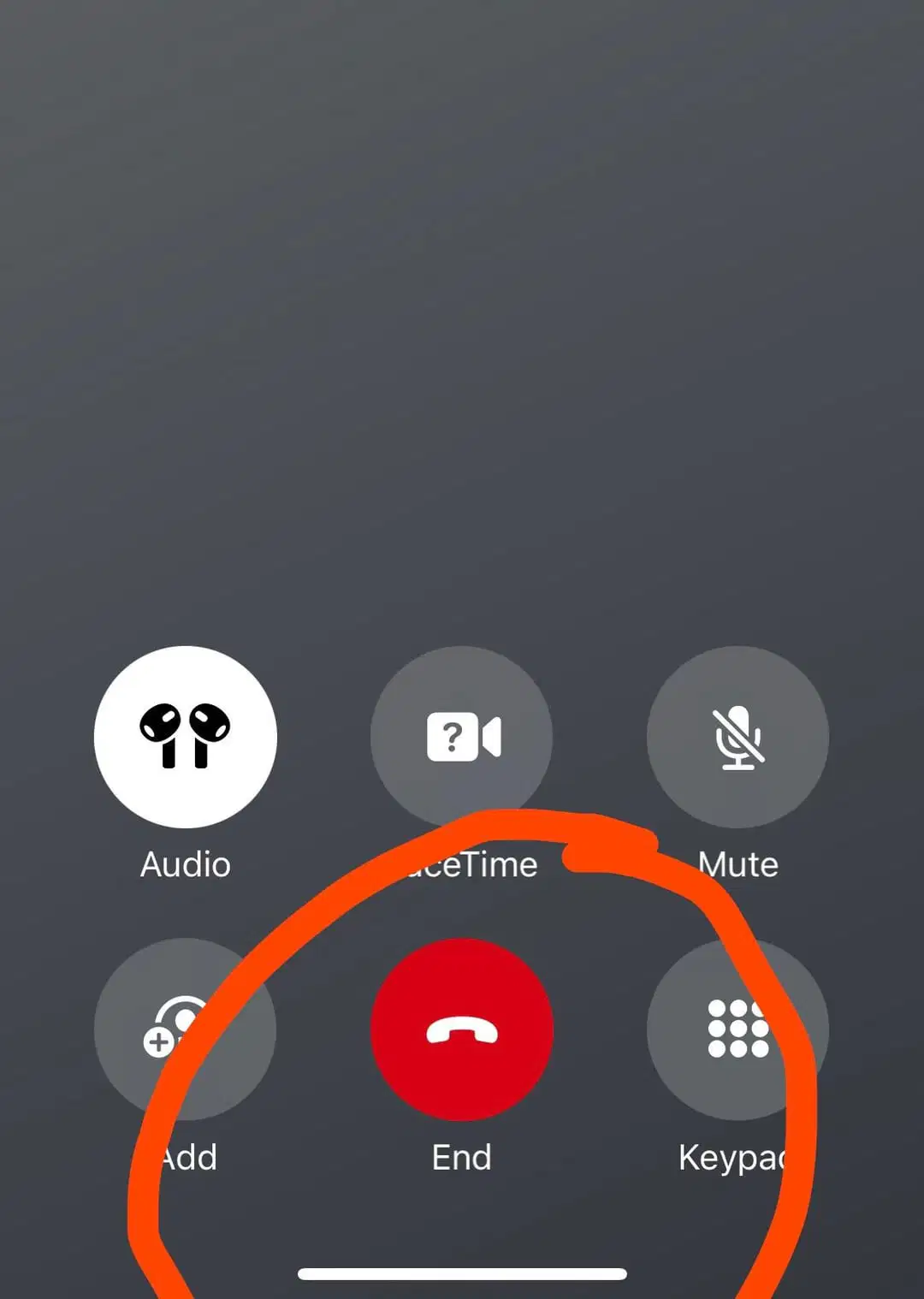The image size is (924, 1299).
Task: Start a FaceTime video call
Action: point(462,737)
